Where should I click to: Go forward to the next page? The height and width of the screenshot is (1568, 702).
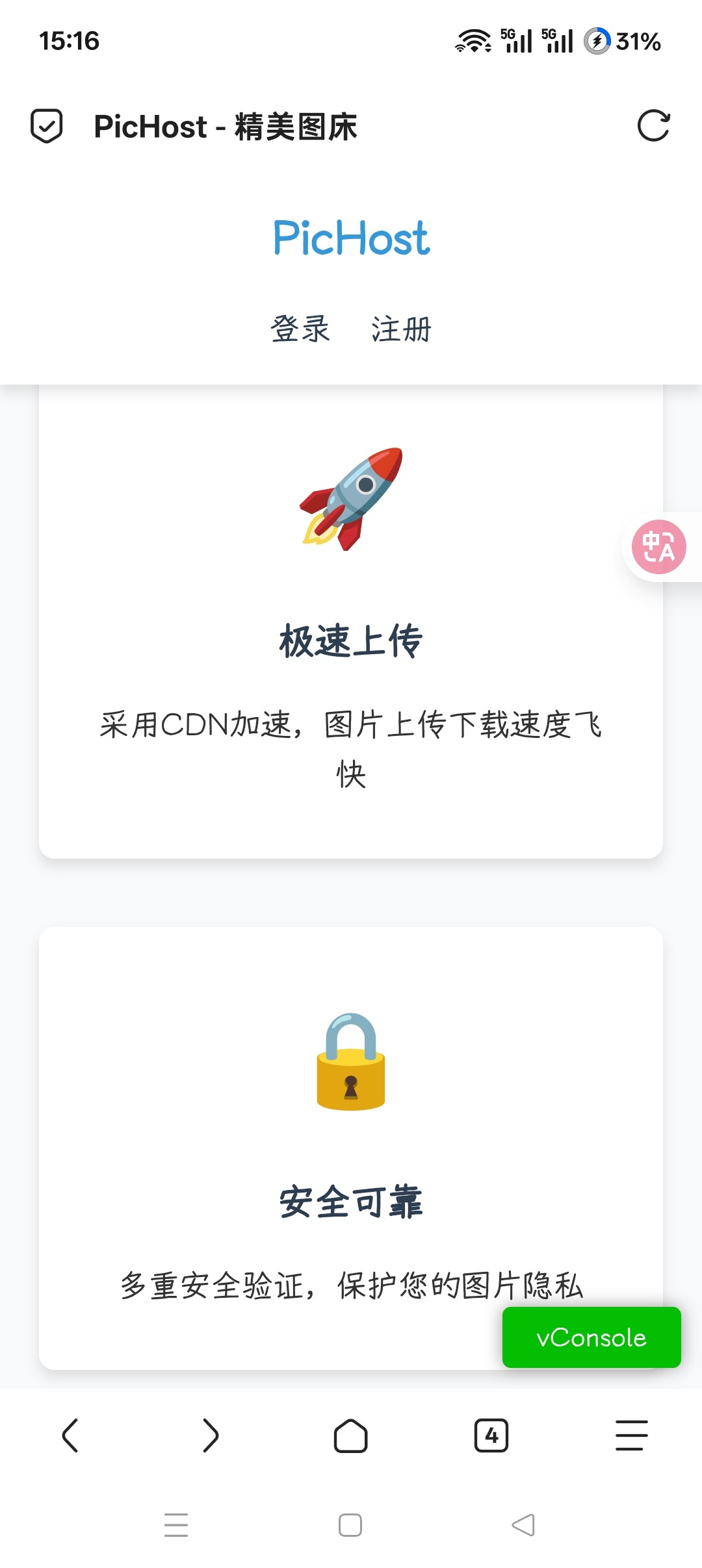pos(211,1435)
